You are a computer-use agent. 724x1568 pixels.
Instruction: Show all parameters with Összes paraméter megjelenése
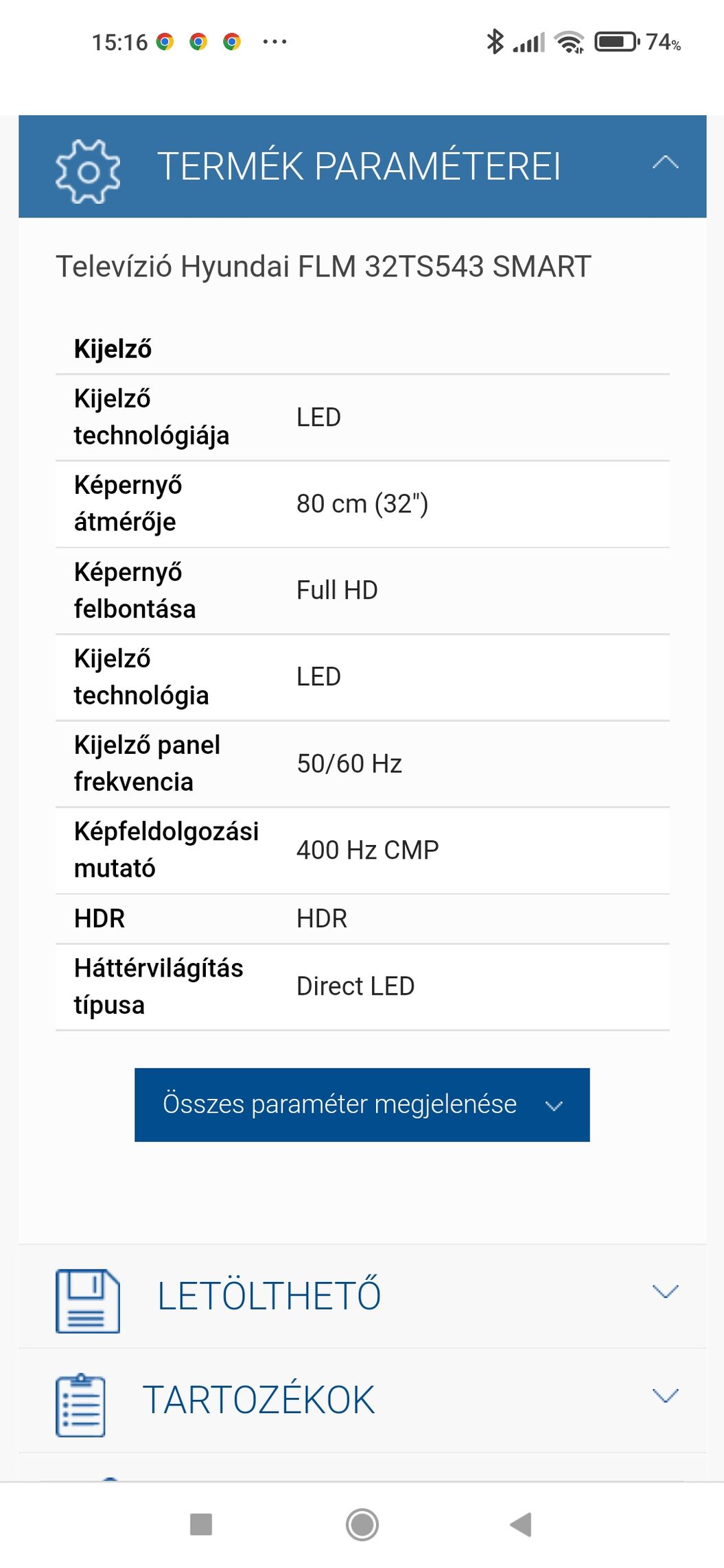pyautogui.click(x=362, y=1104)
